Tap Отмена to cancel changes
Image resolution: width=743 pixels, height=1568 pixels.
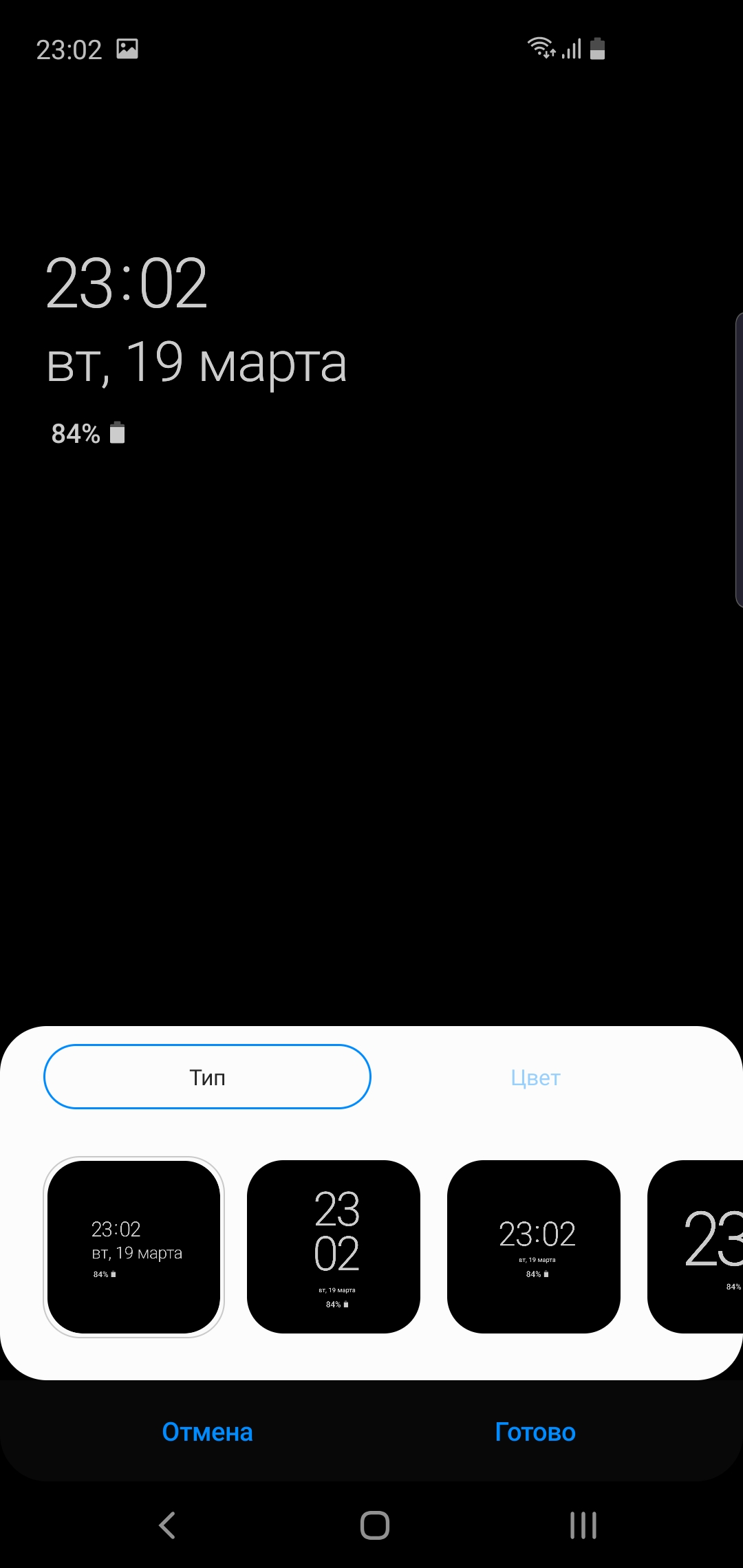click(x=207, y=1433)
